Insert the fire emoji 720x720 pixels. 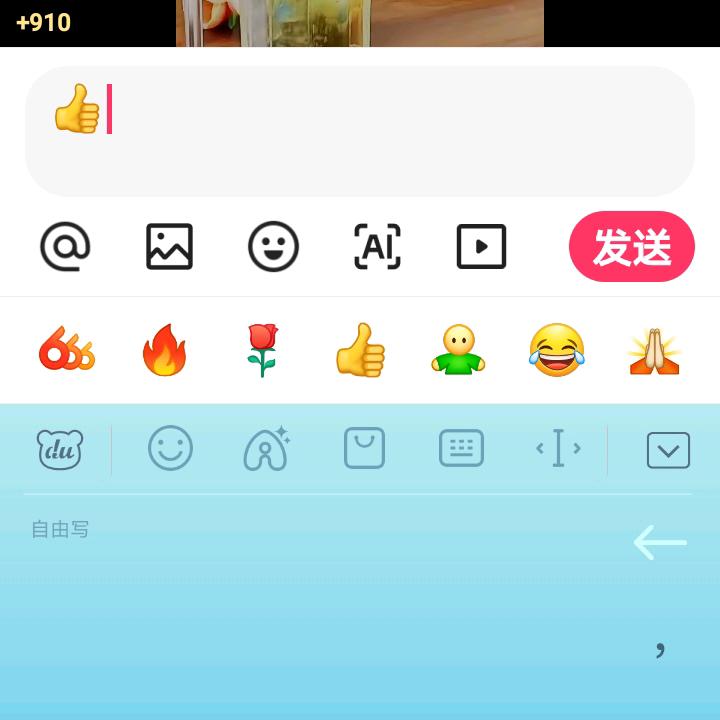[164, 350]
